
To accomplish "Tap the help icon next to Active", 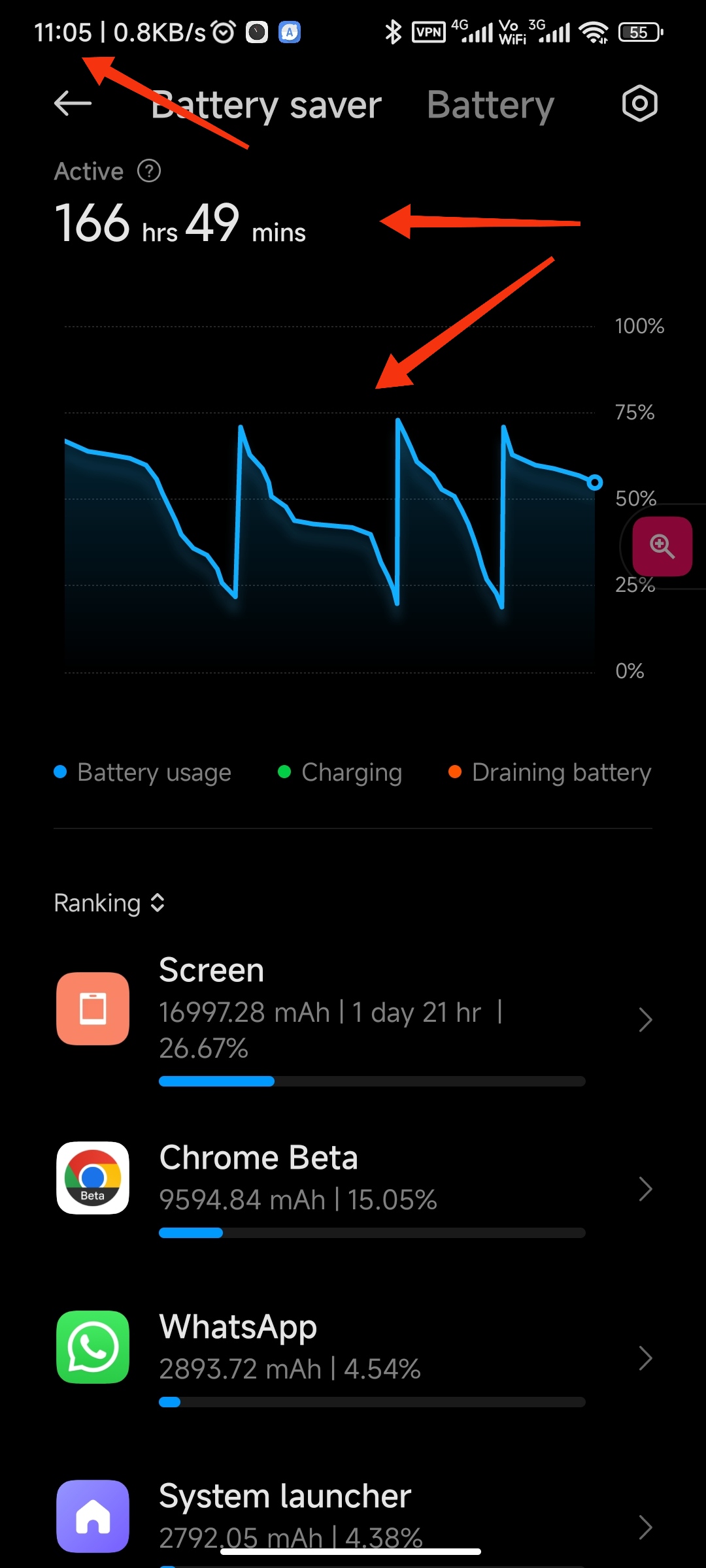I will 149,171.
